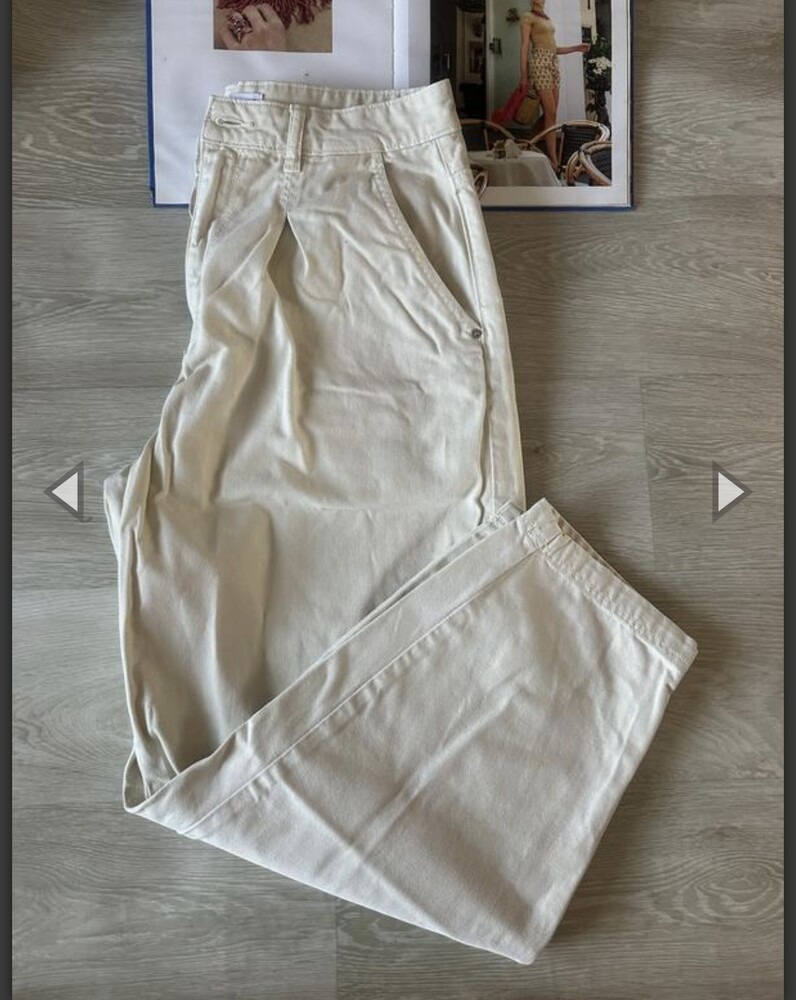Screen dimensions: 796x1000
Task: Show the next photo with right arrow
Action: (730, 491)
